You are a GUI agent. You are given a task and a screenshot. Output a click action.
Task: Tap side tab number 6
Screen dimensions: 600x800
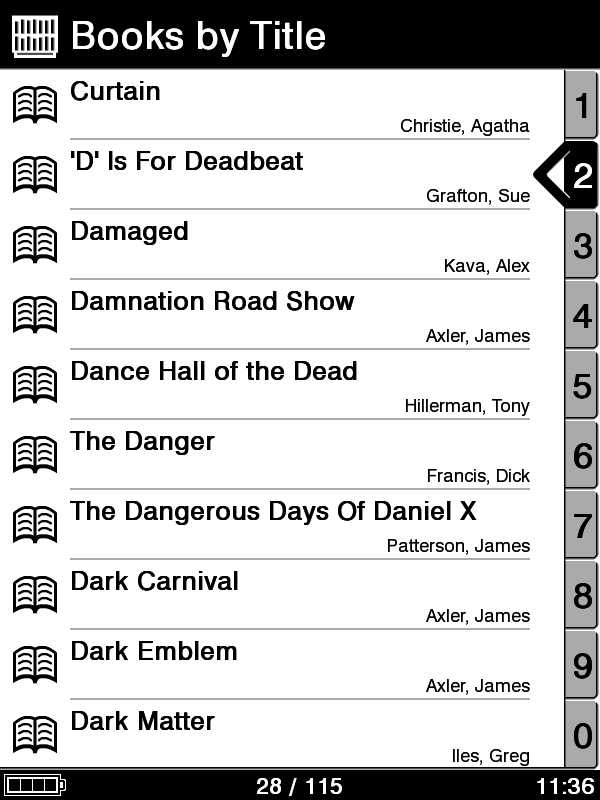point(582,455)
